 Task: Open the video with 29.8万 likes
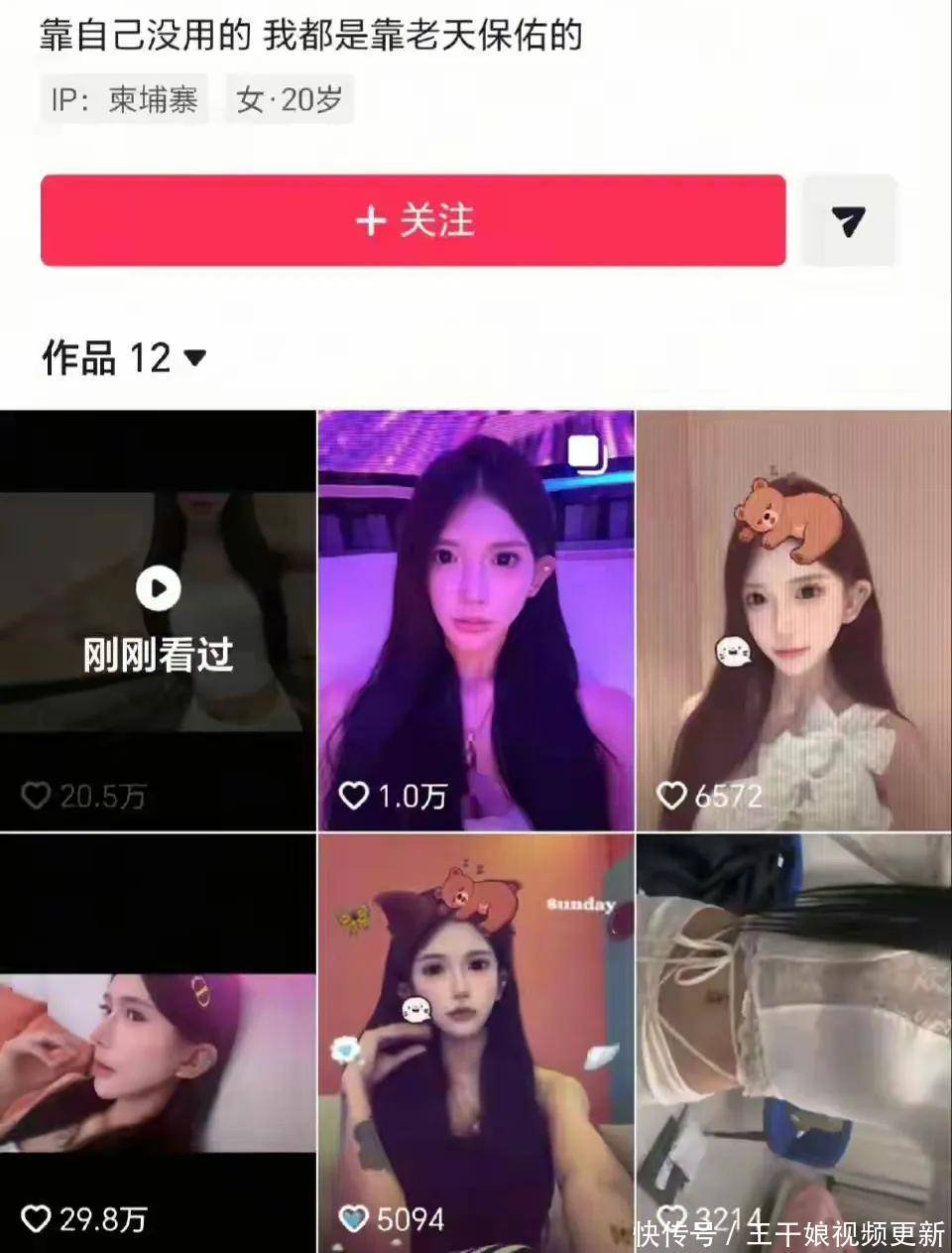pos(158,1042)
